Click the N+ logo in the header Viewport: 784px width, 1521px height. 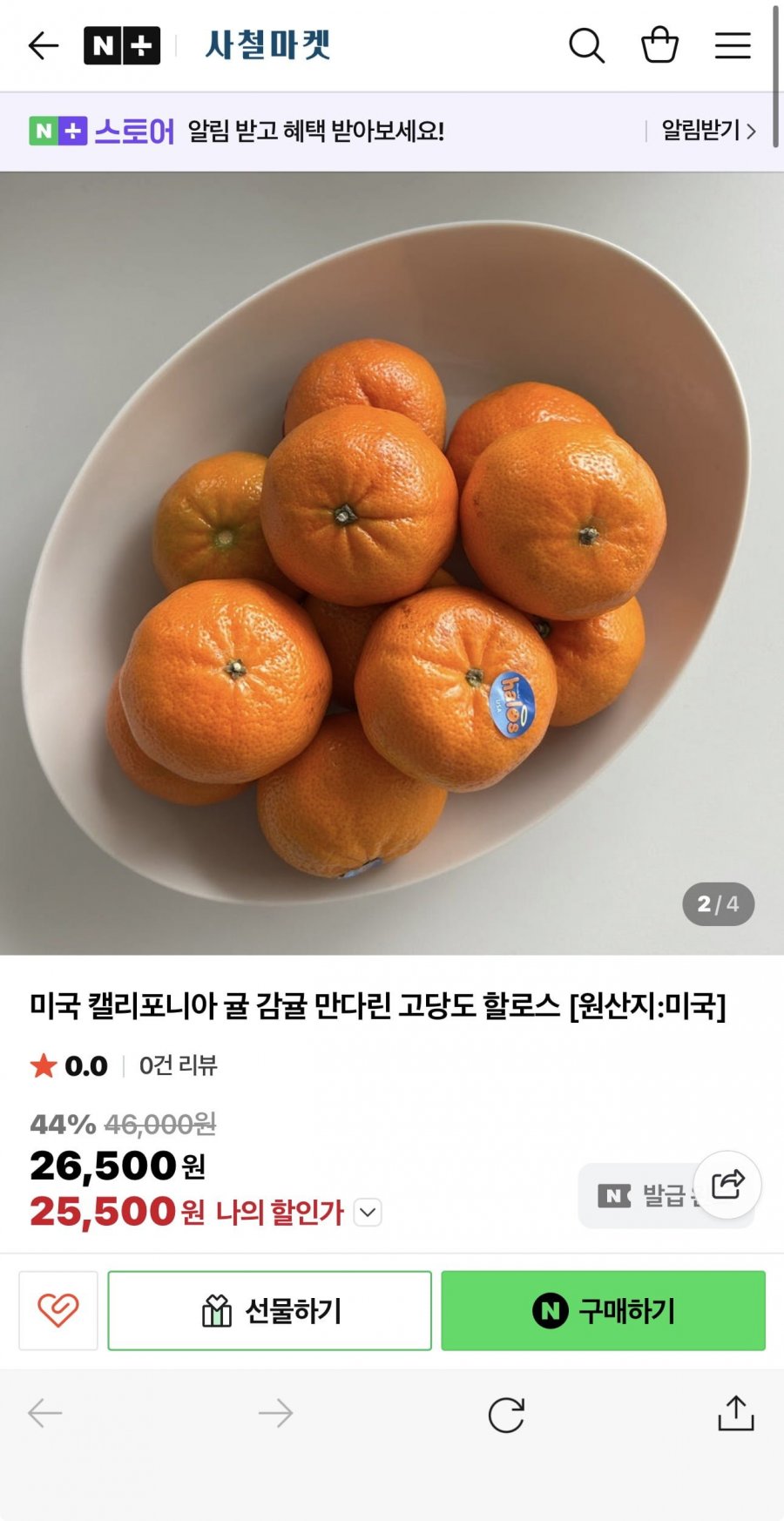(120, 46)
